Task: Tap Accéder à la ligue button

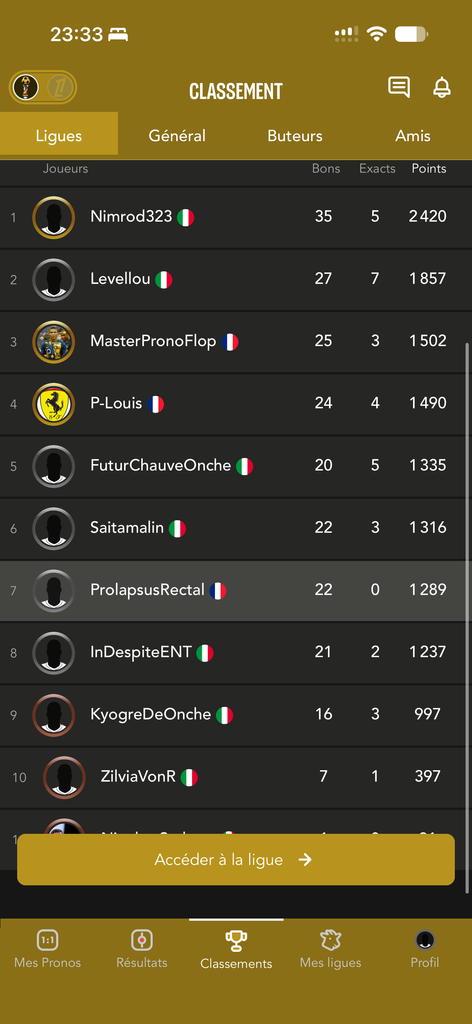Action: (236, 859)
